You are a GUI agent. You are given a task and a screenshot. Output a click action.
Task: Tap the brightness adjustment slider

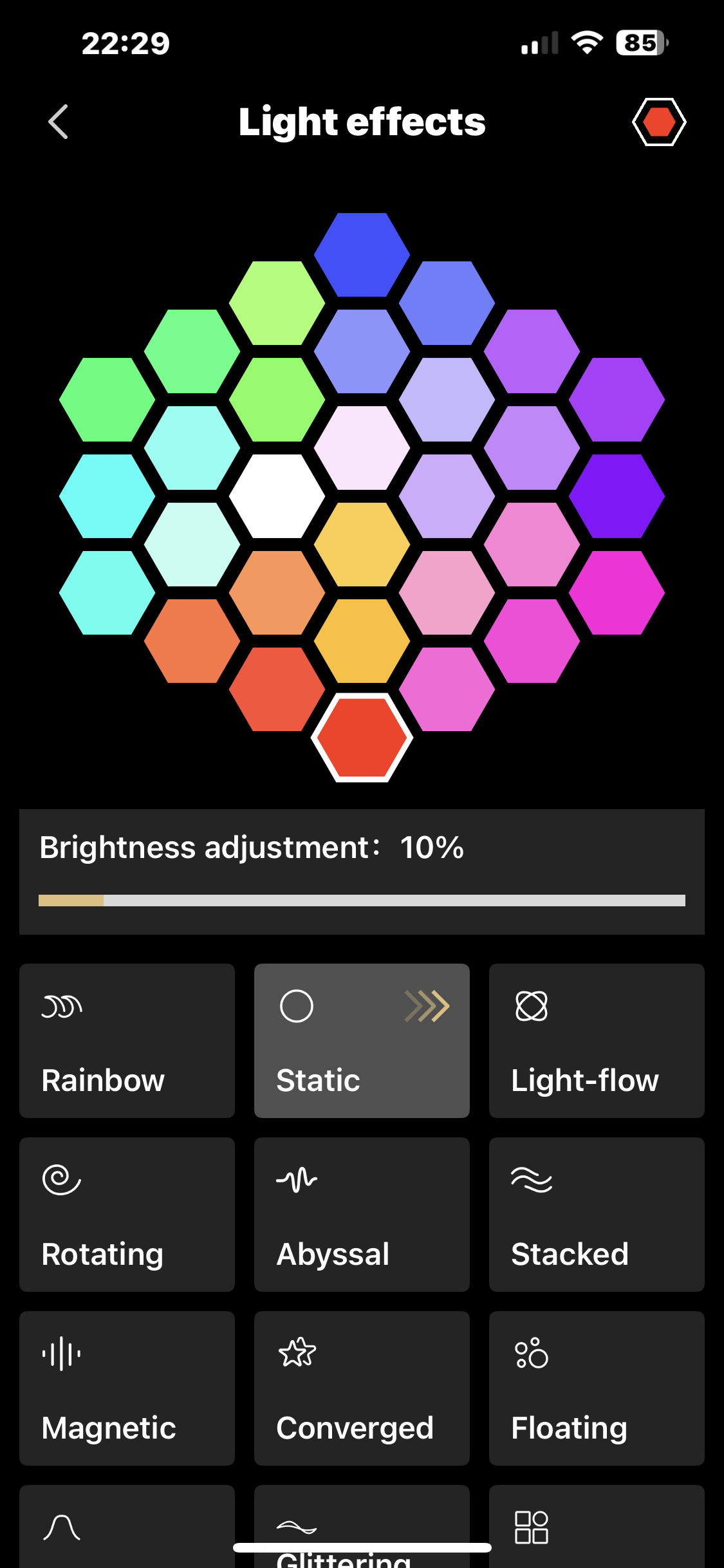coord(362,900)
